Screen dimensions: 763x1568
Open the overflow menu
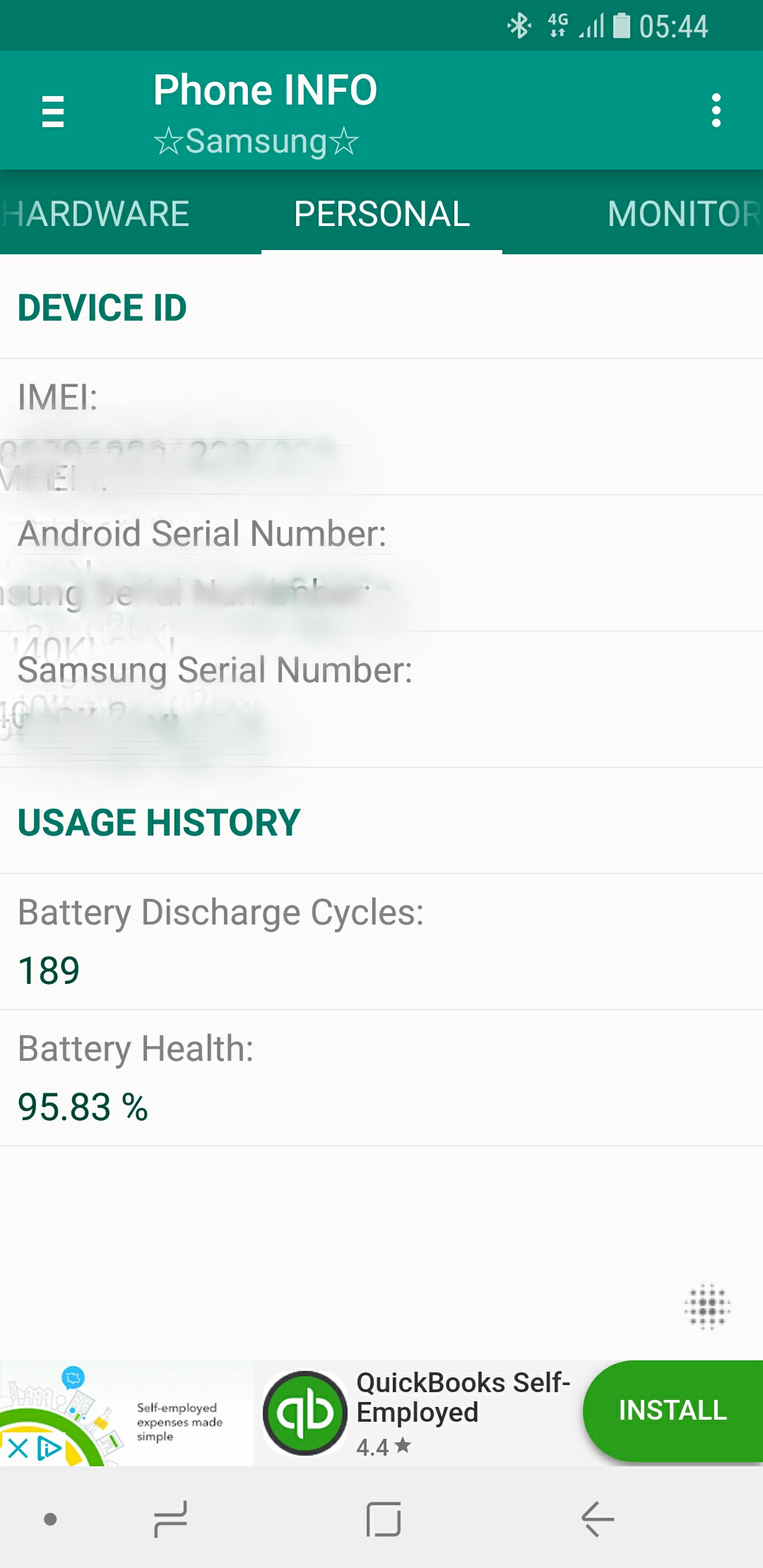click(x=716, y=111)
